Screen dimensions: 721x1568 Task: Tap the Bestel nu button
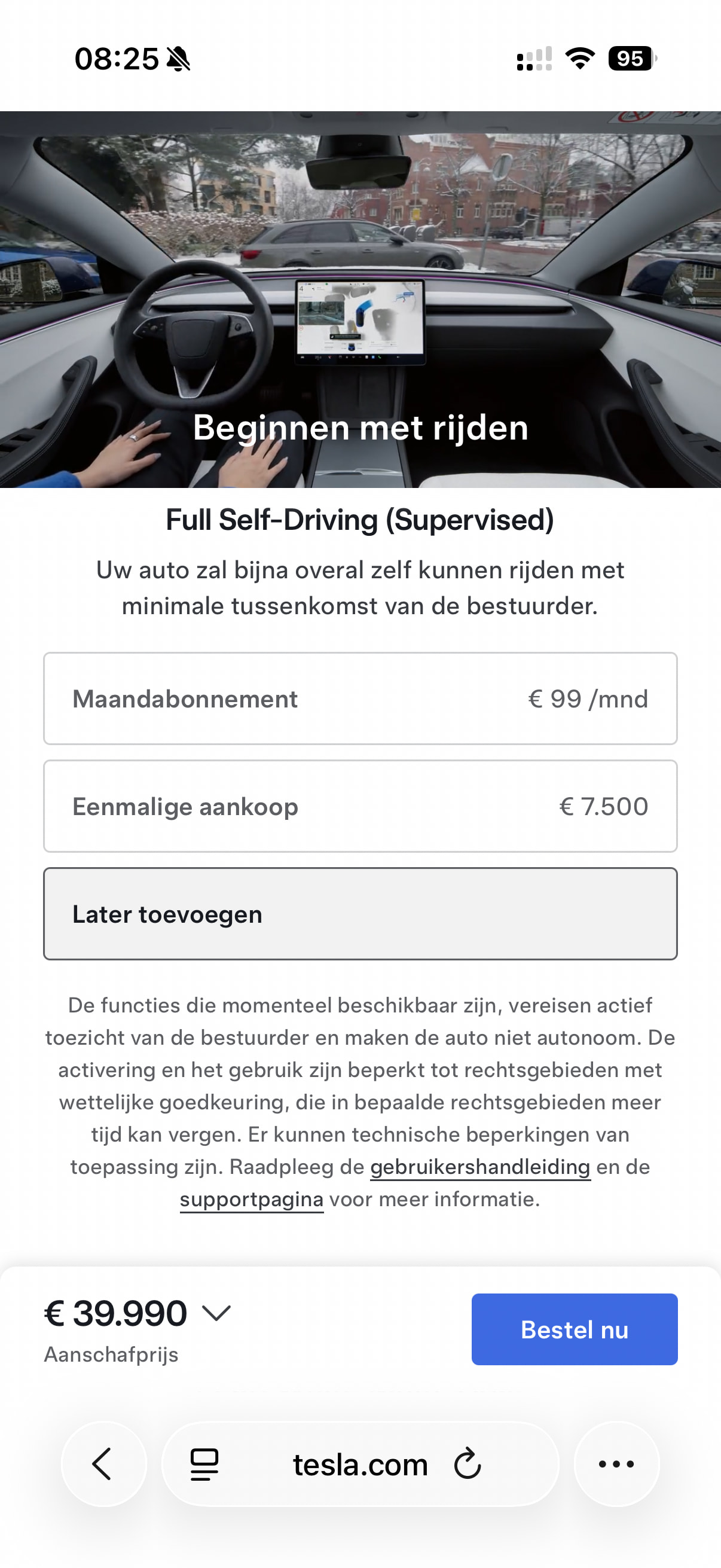(575, 1329)
